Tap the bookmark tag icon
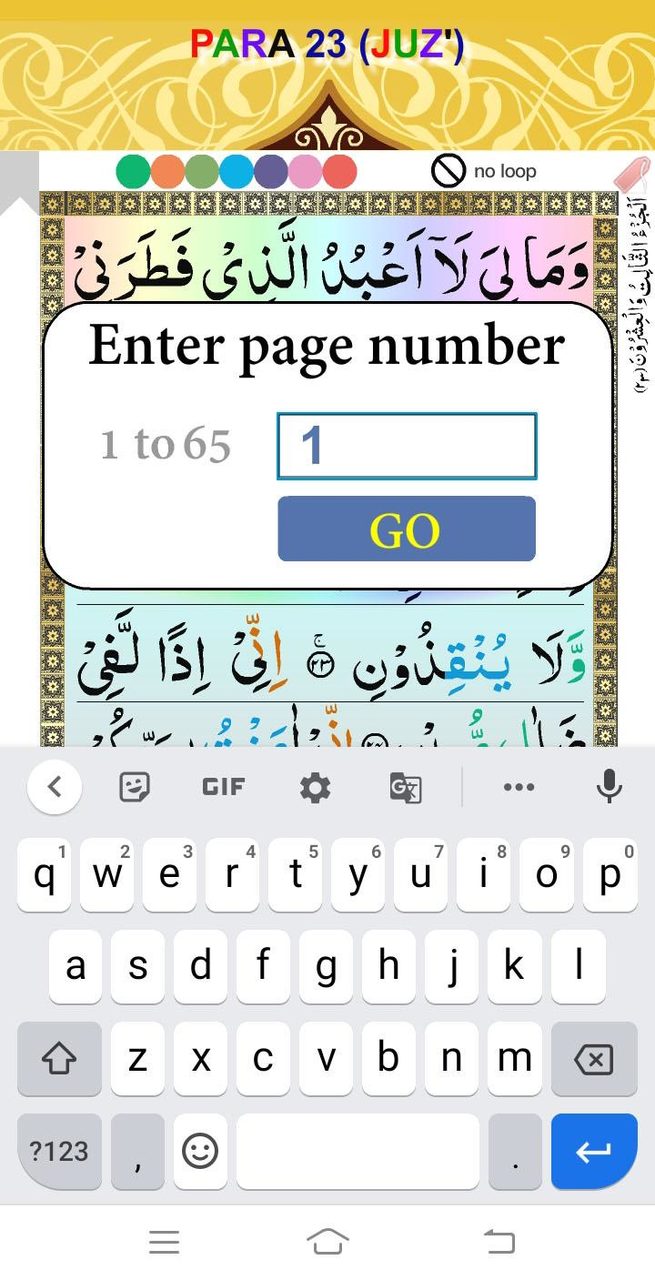 (631, 174)
